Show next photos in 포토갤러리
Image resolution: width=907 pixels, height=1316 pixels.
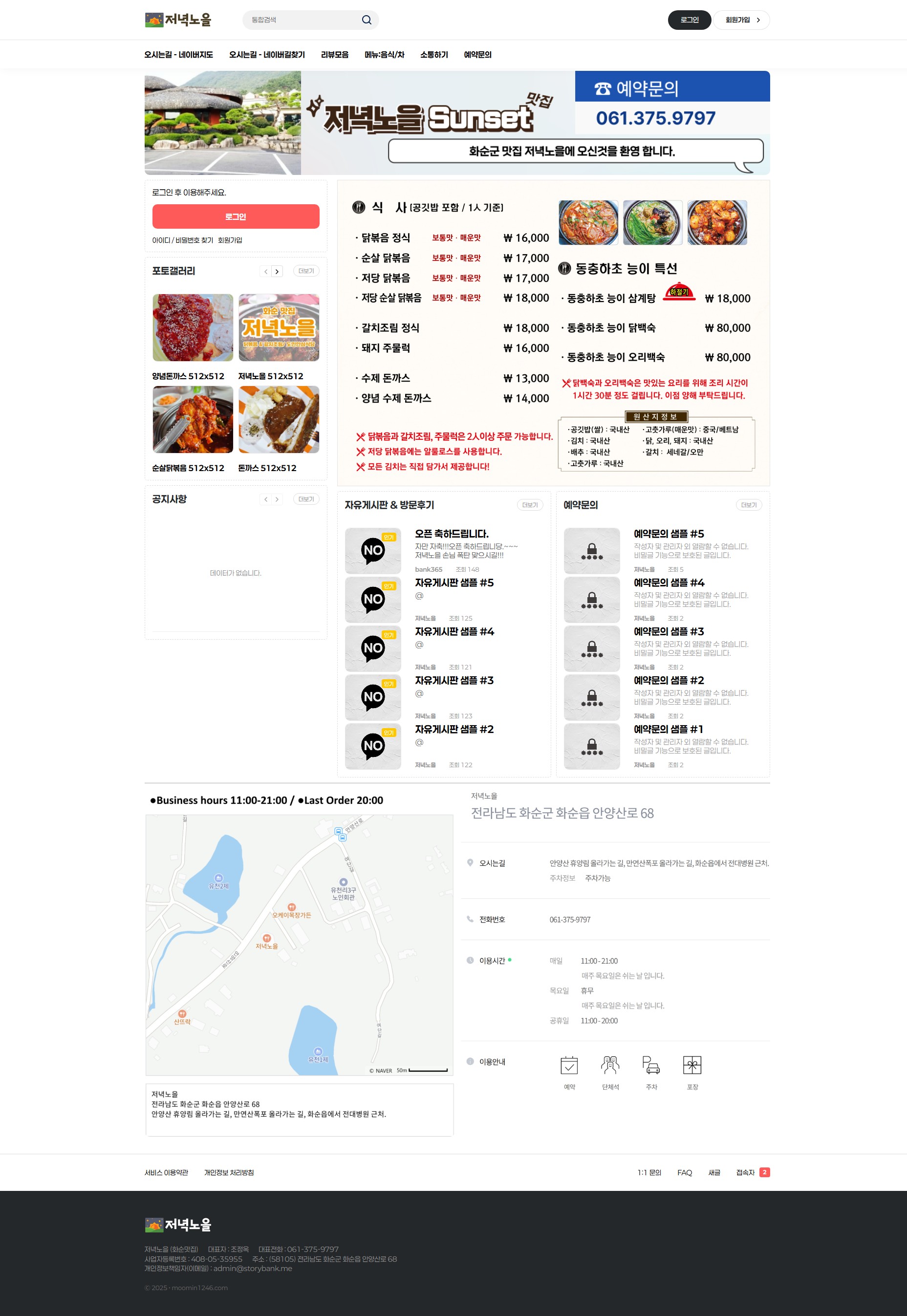(x=277, y=272)
